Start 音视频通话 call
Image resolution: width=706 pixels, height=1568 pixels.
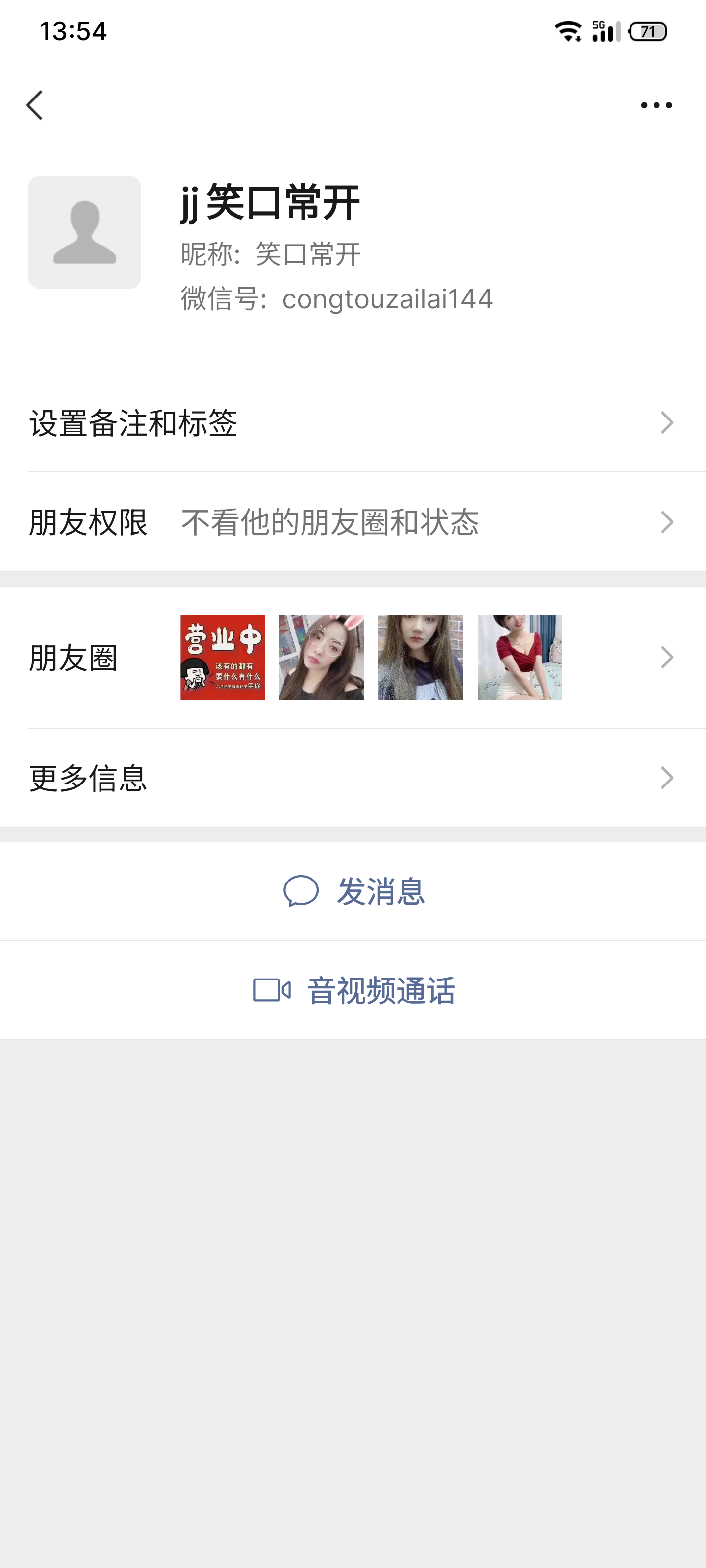(x=354, y=990)
